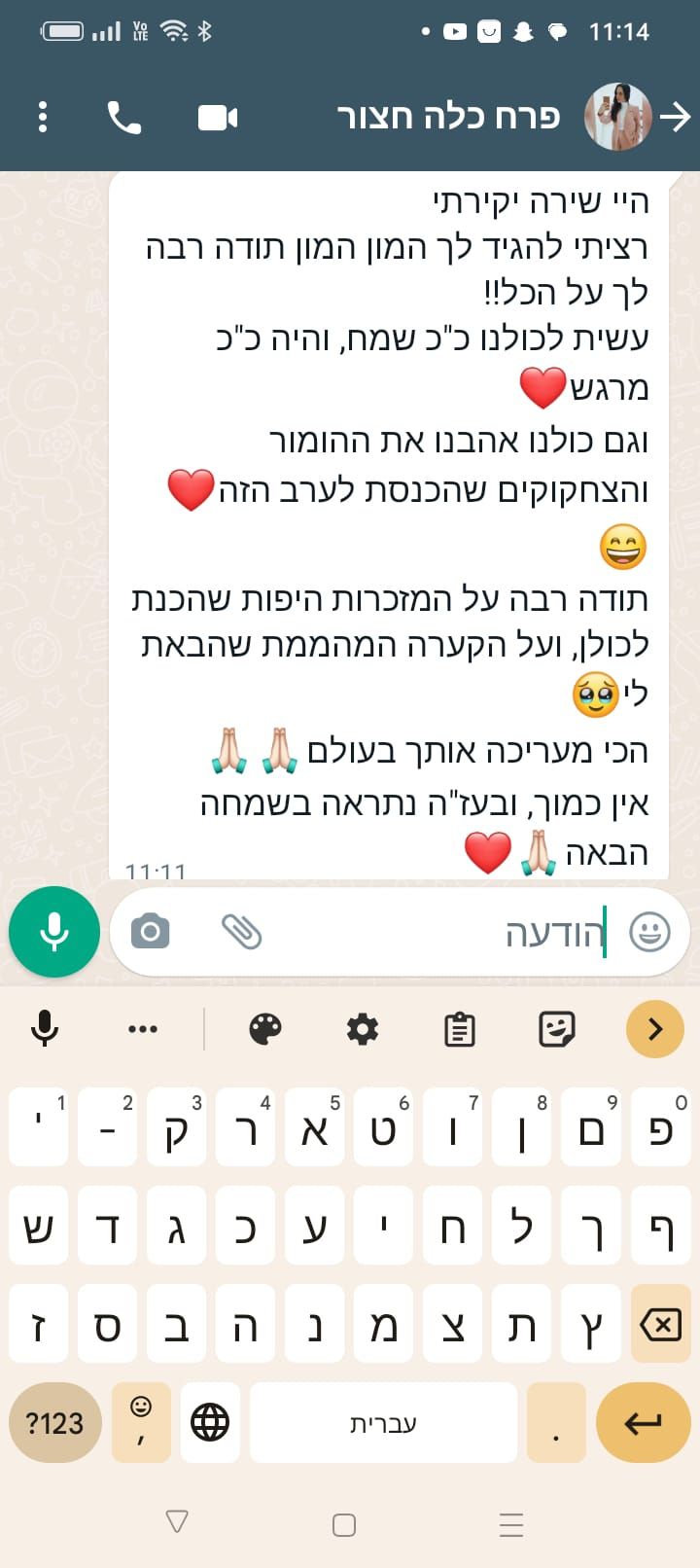Open the three-dot overflow menu
Image resolution: width=700 pixels, height=1568 pixels.
[x=43, y=118]
